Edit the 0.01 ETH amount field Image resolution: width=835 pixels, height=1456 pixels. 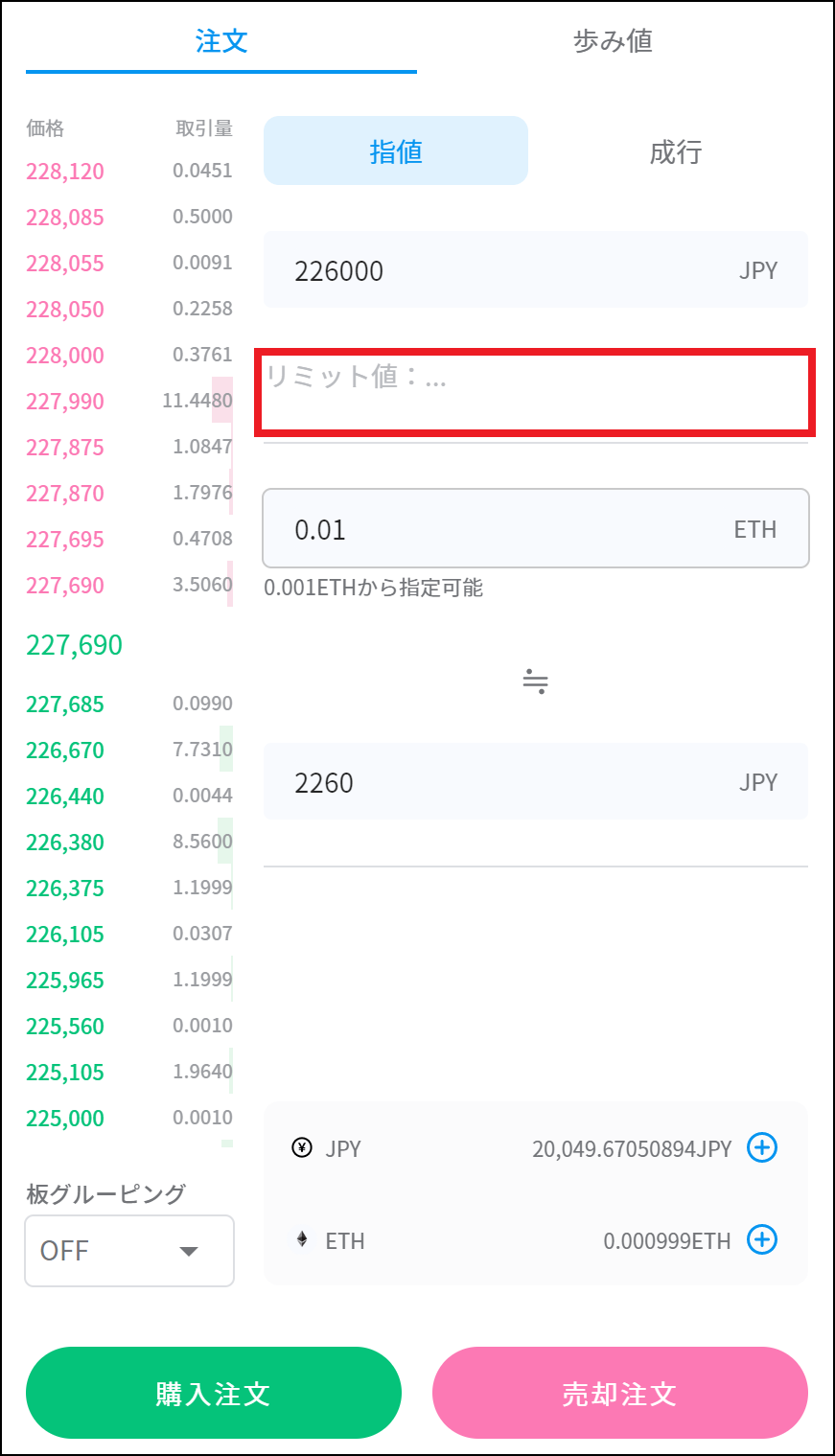pyautogui.click(x=499, y=529)
